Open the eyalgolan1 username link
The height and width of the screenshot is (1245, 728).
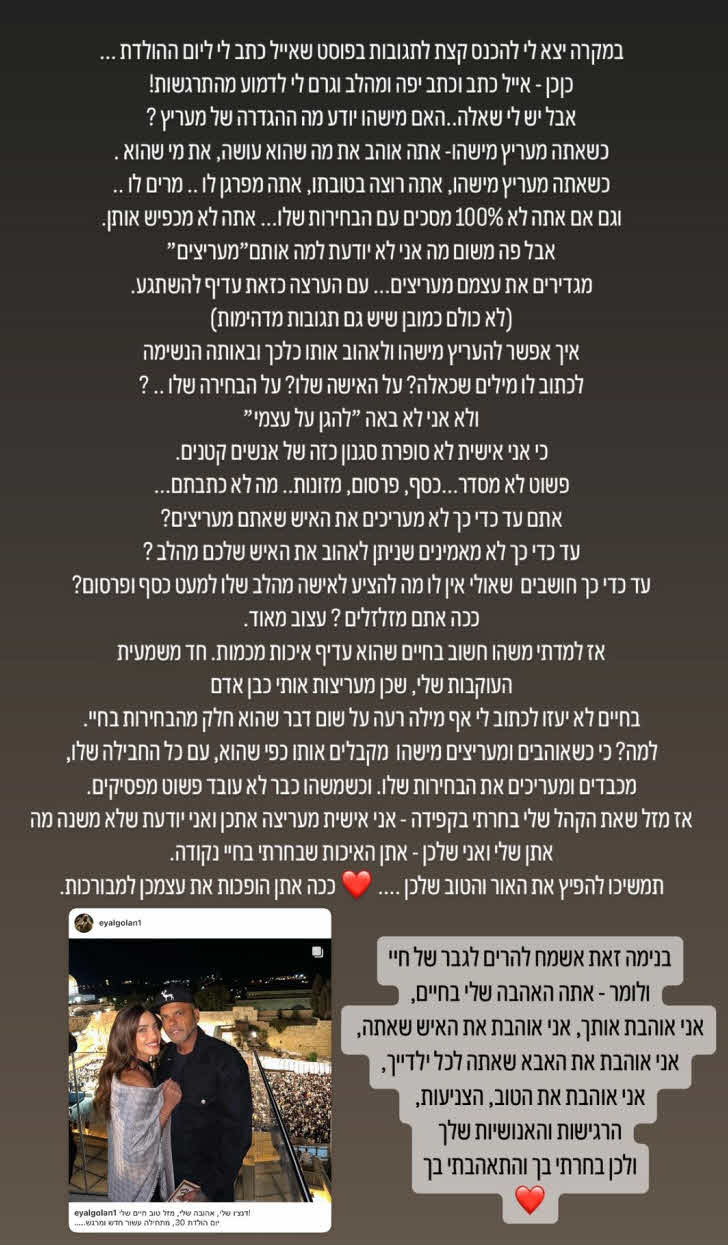point(120,921)
